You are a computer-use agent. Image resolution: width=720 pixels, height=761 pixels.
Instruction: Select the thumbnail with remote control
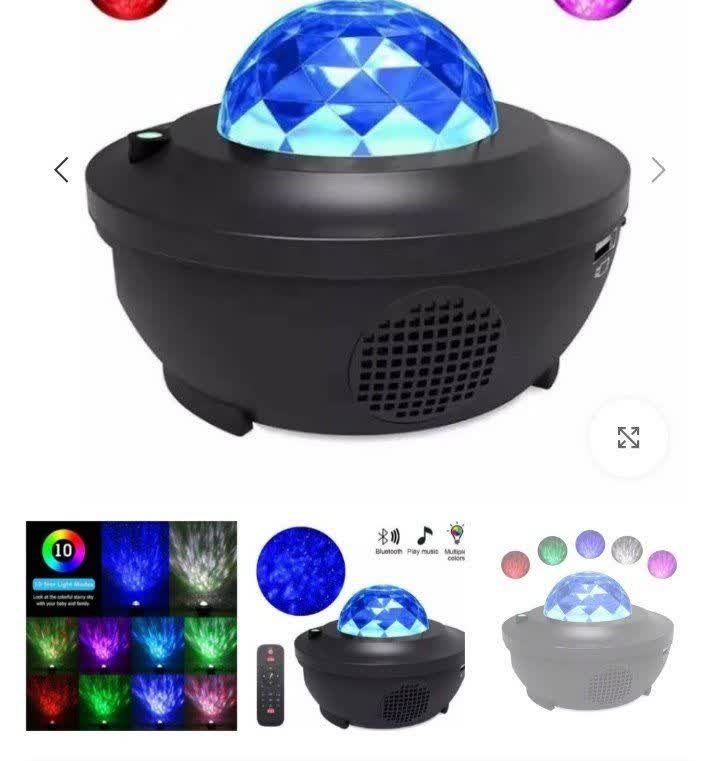360,625
